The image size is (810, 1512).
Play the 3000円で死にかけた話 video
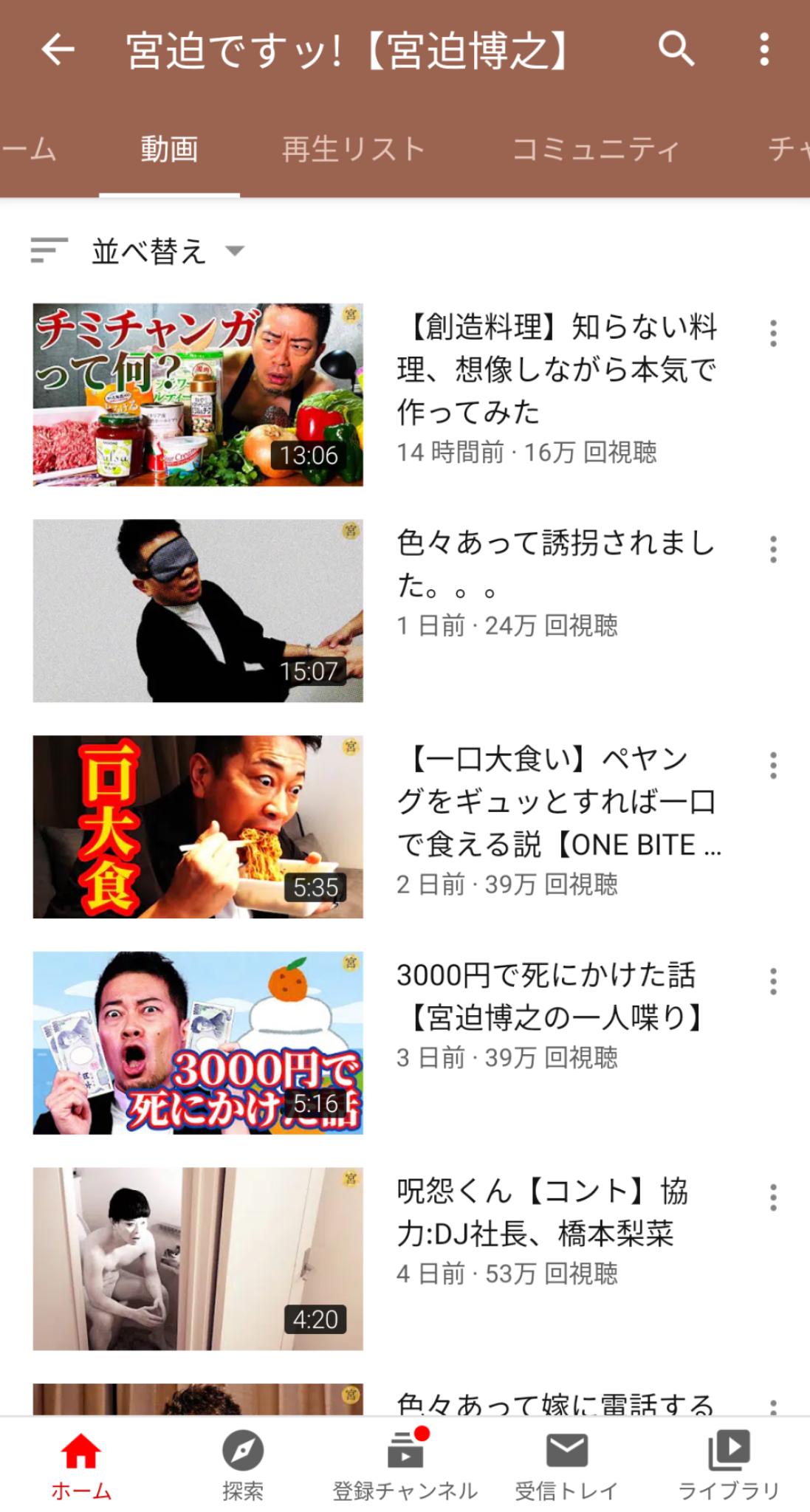pyautogui.click(x=198, y=1042)
